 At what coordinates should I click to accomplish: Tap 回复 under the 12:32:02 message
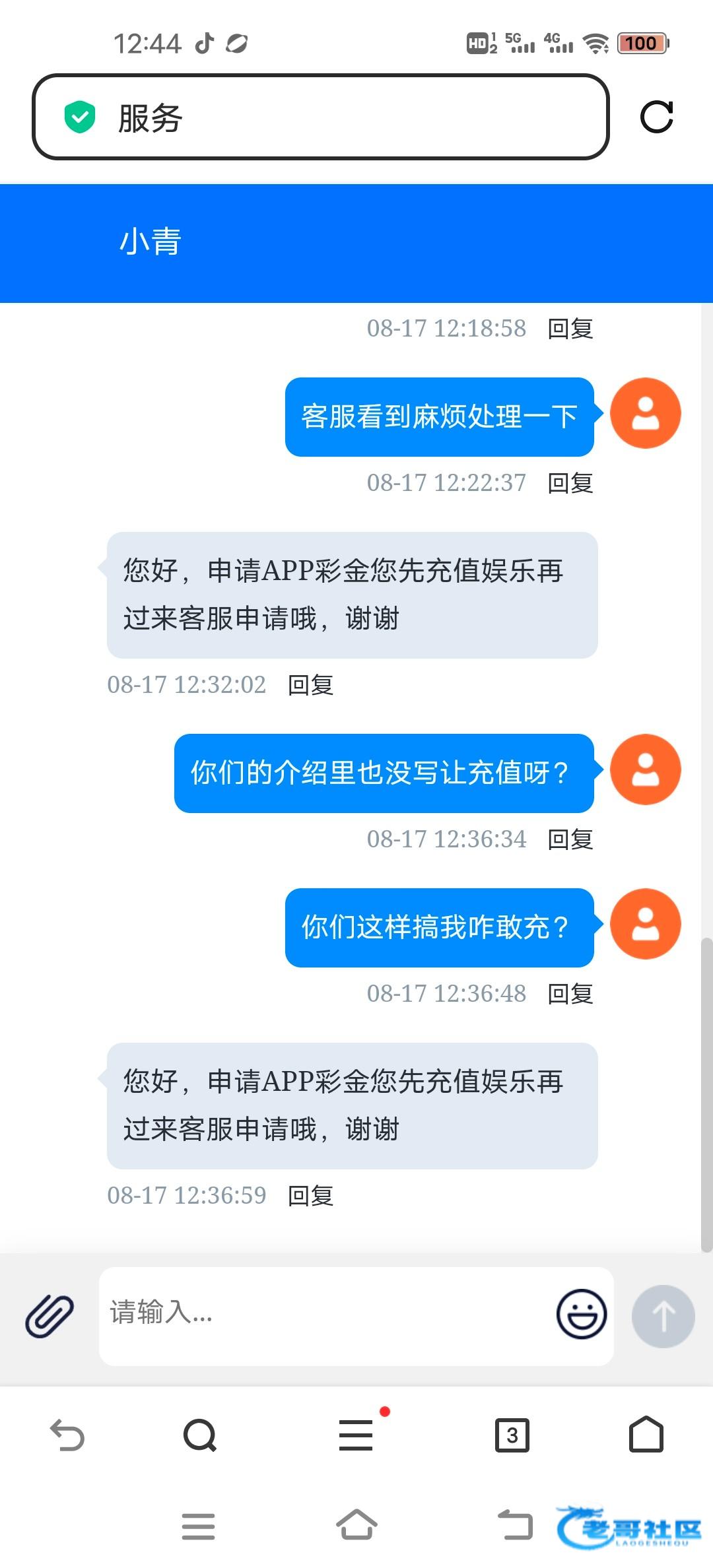tap(310, 685)
